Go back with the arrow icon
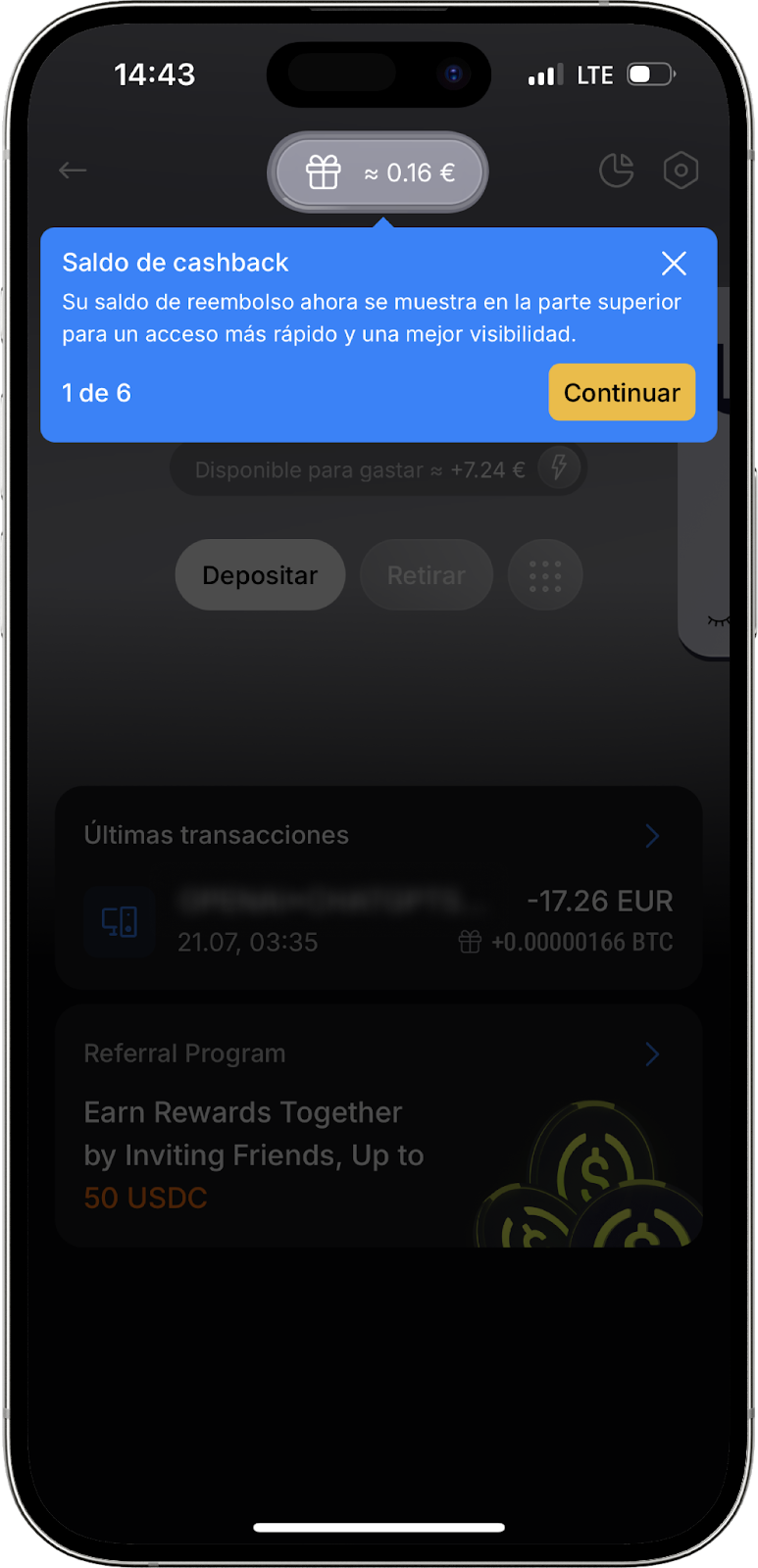Image resolution: width=758 pixels, height=1568 pixels. tap(73, 171)
